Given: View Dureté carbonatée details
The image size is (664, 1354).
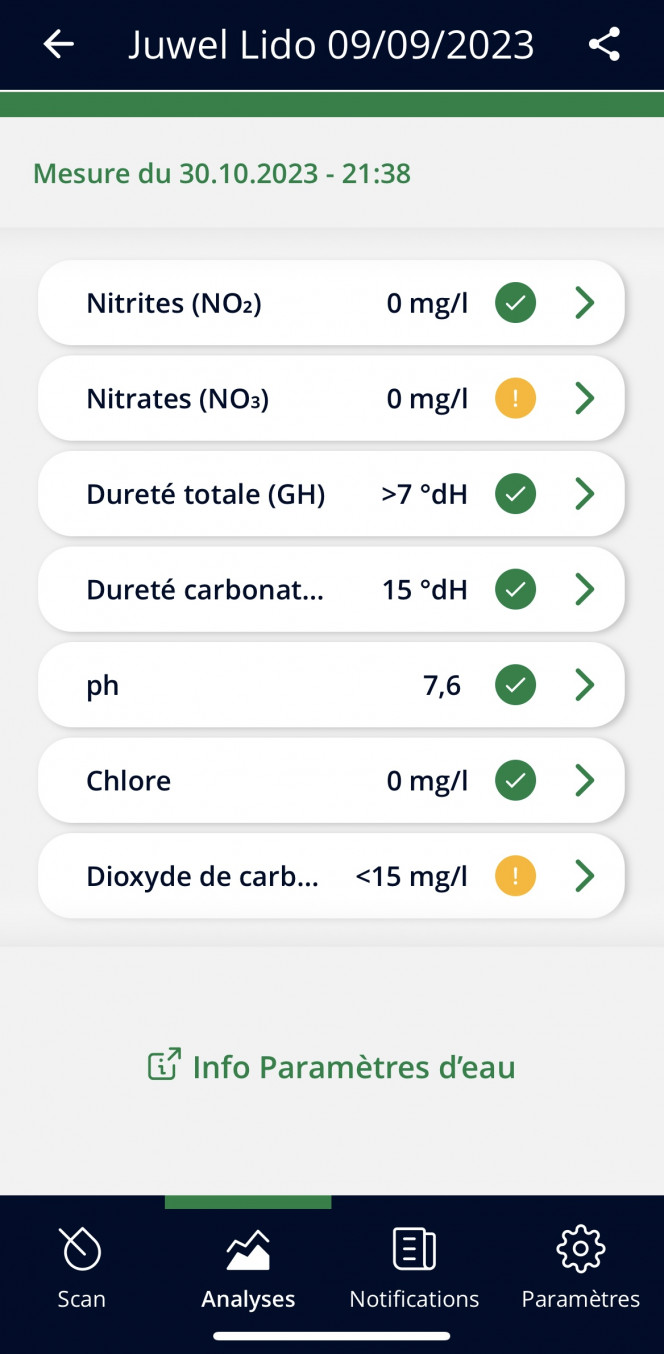Looking at the screenshot, I should click(x=331, y=590).
